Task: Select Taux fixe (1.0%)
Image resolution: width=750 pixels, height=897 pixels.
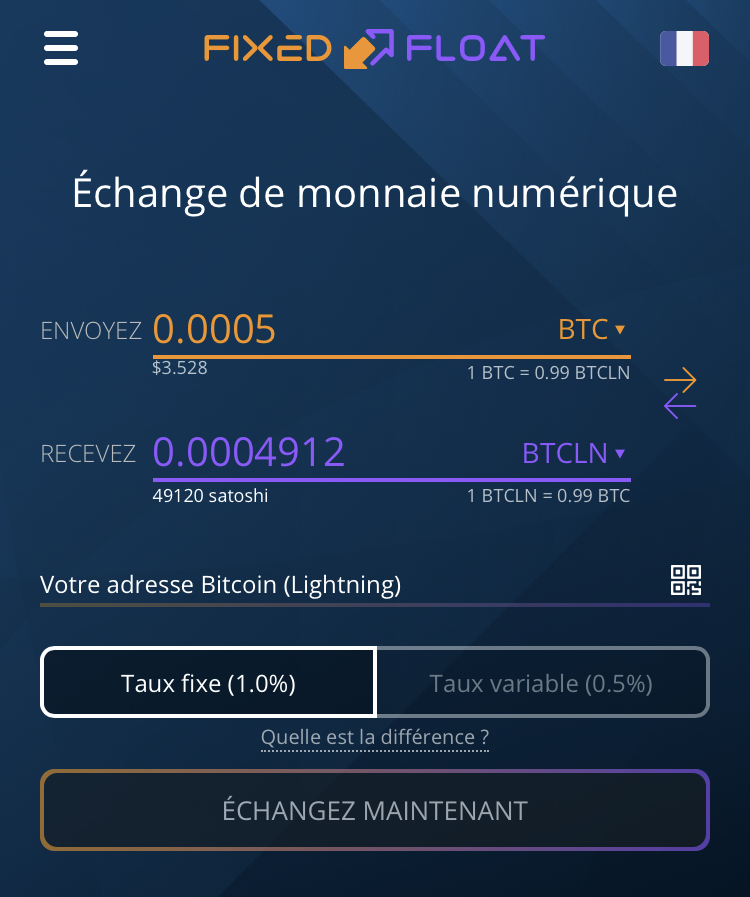Action: click(x=208, y=683)
